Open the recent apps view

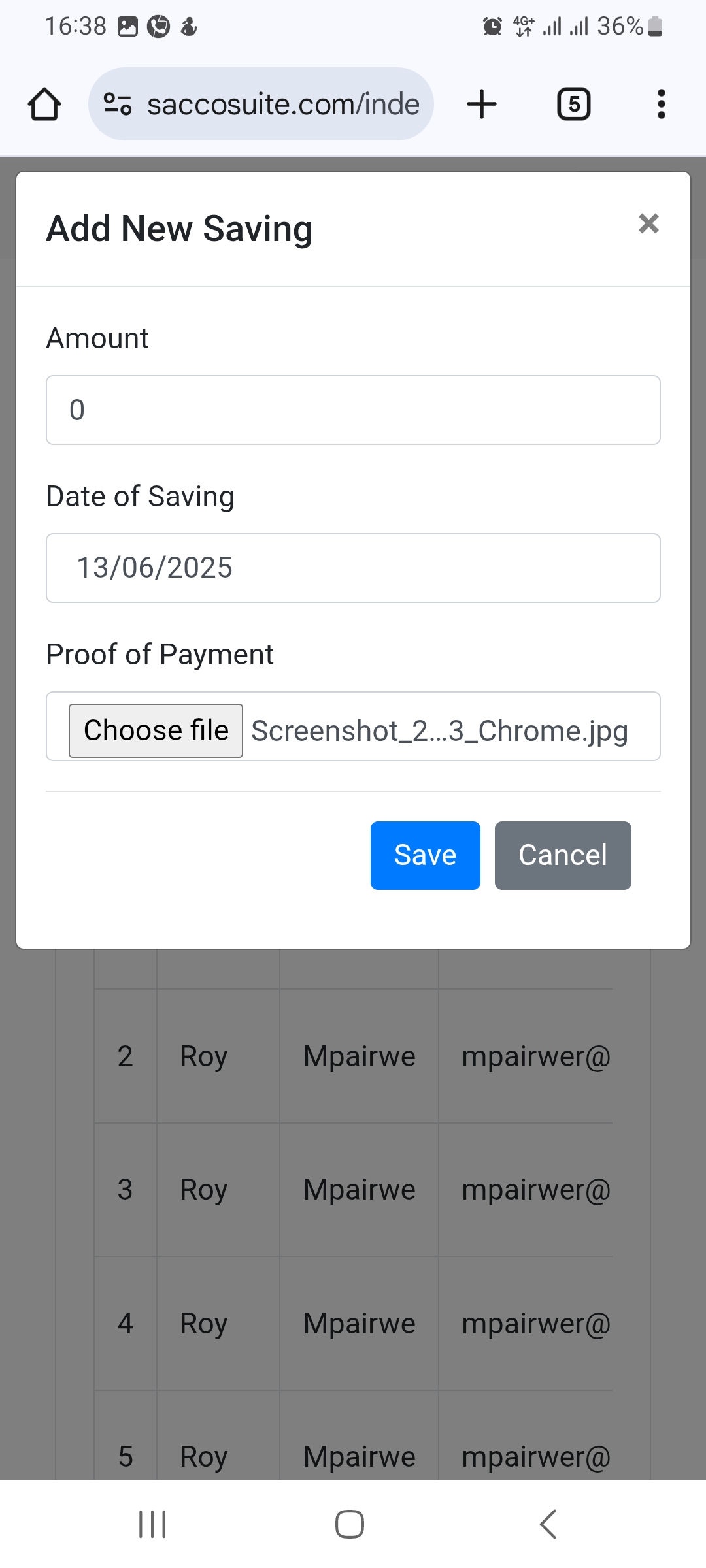152,1524
